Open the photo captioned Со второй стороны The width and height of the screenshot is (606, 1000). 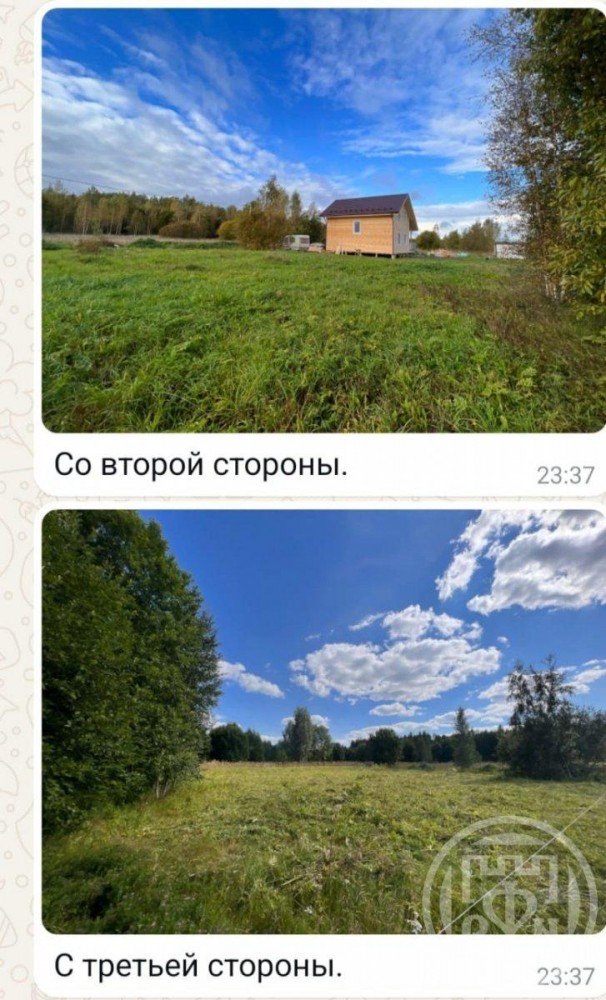323,221
